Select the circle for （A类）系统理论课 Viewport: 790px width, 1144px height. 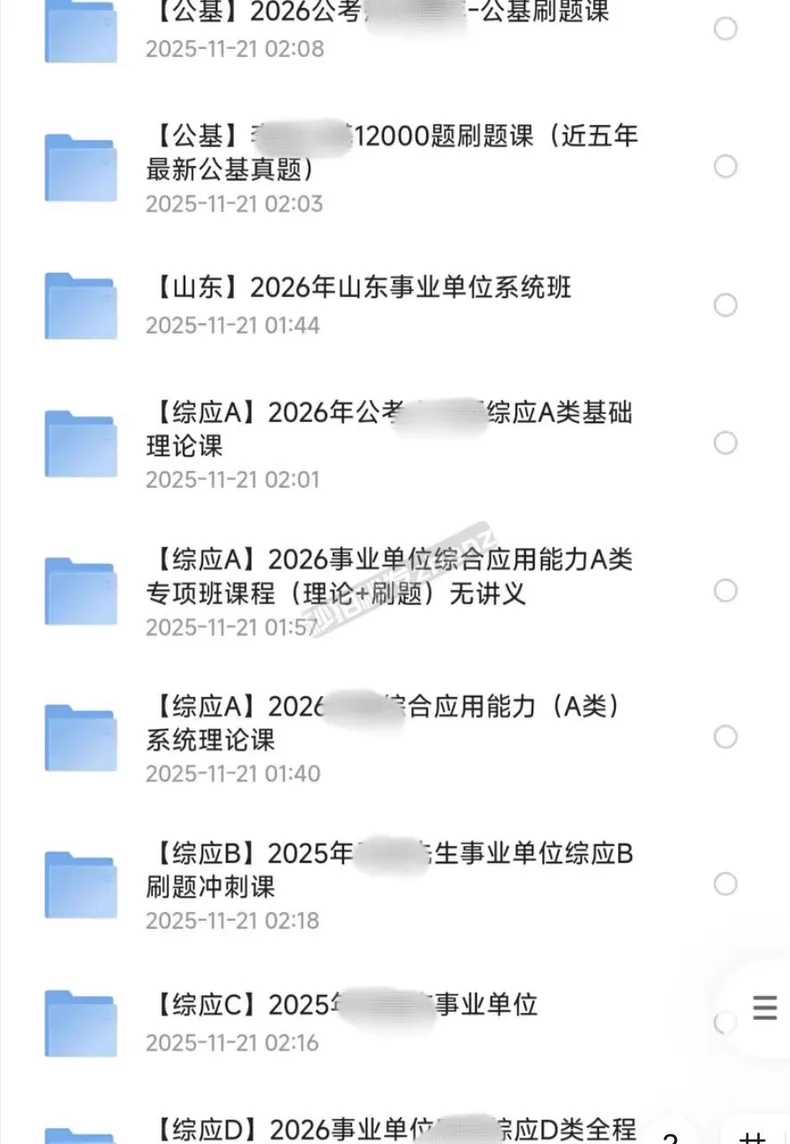726,737
